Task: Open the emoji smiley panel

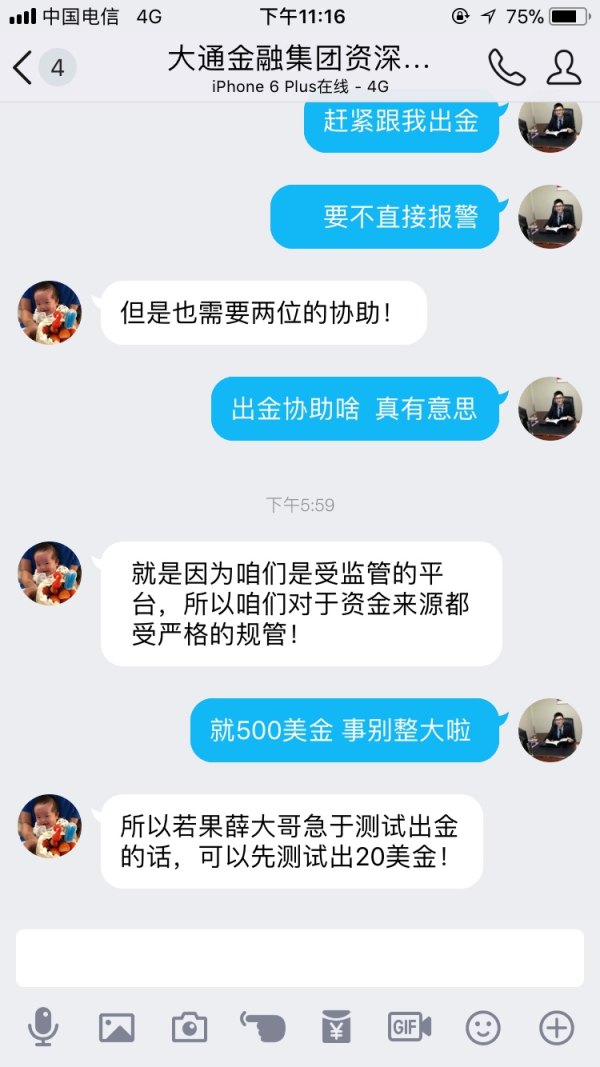Action: 483,1027
